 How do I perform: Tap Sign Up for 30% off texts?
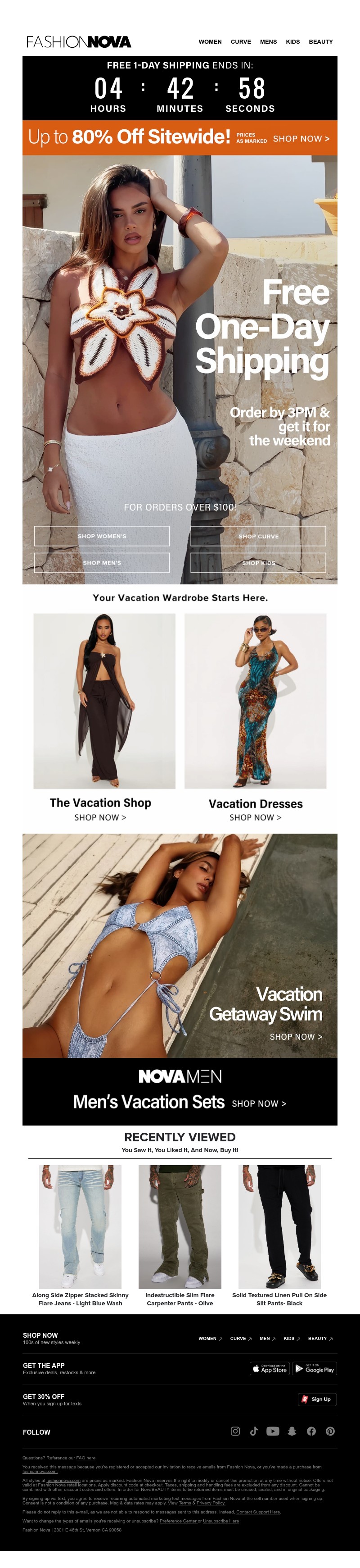[317, 1399]
